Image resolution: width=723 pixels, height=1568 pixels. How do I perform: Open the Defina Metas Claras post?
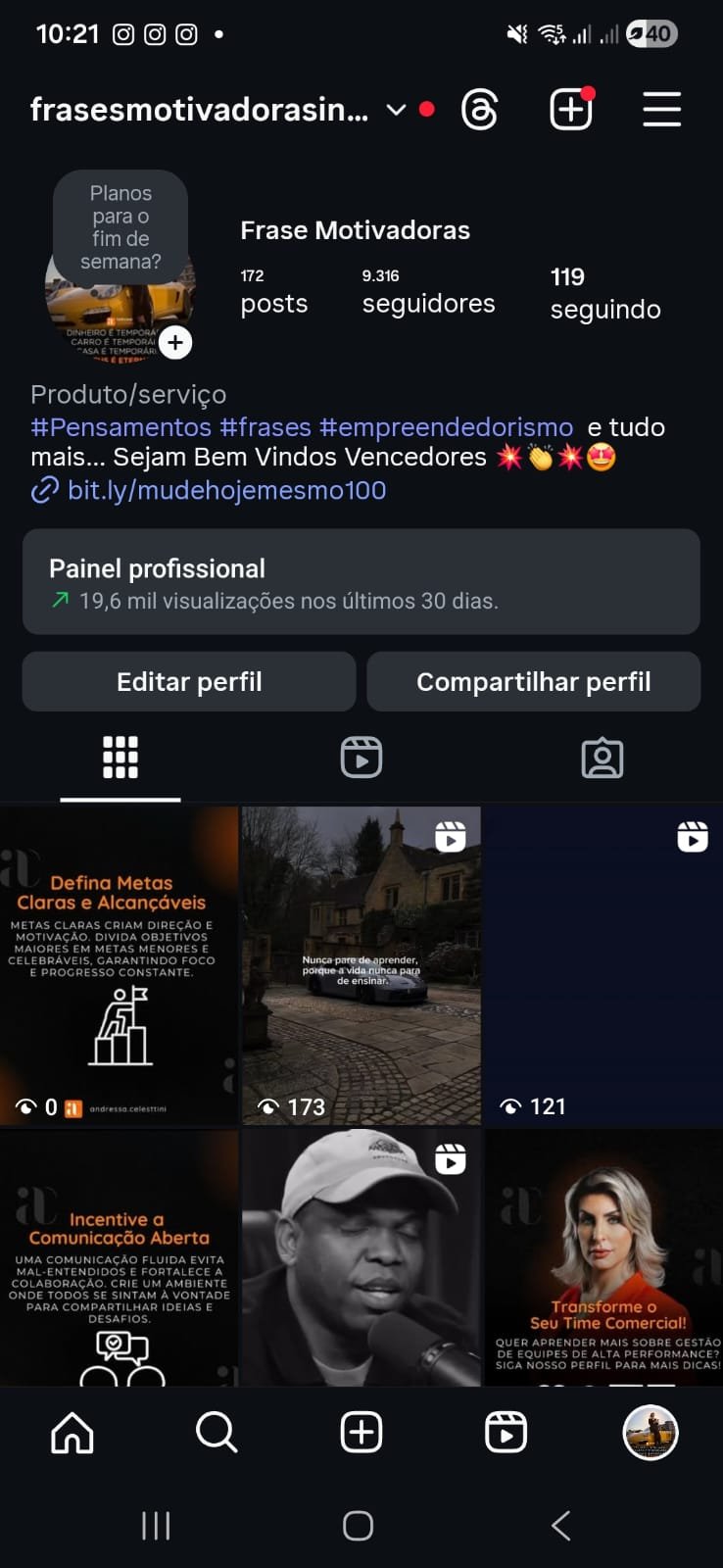coord(119,965)
